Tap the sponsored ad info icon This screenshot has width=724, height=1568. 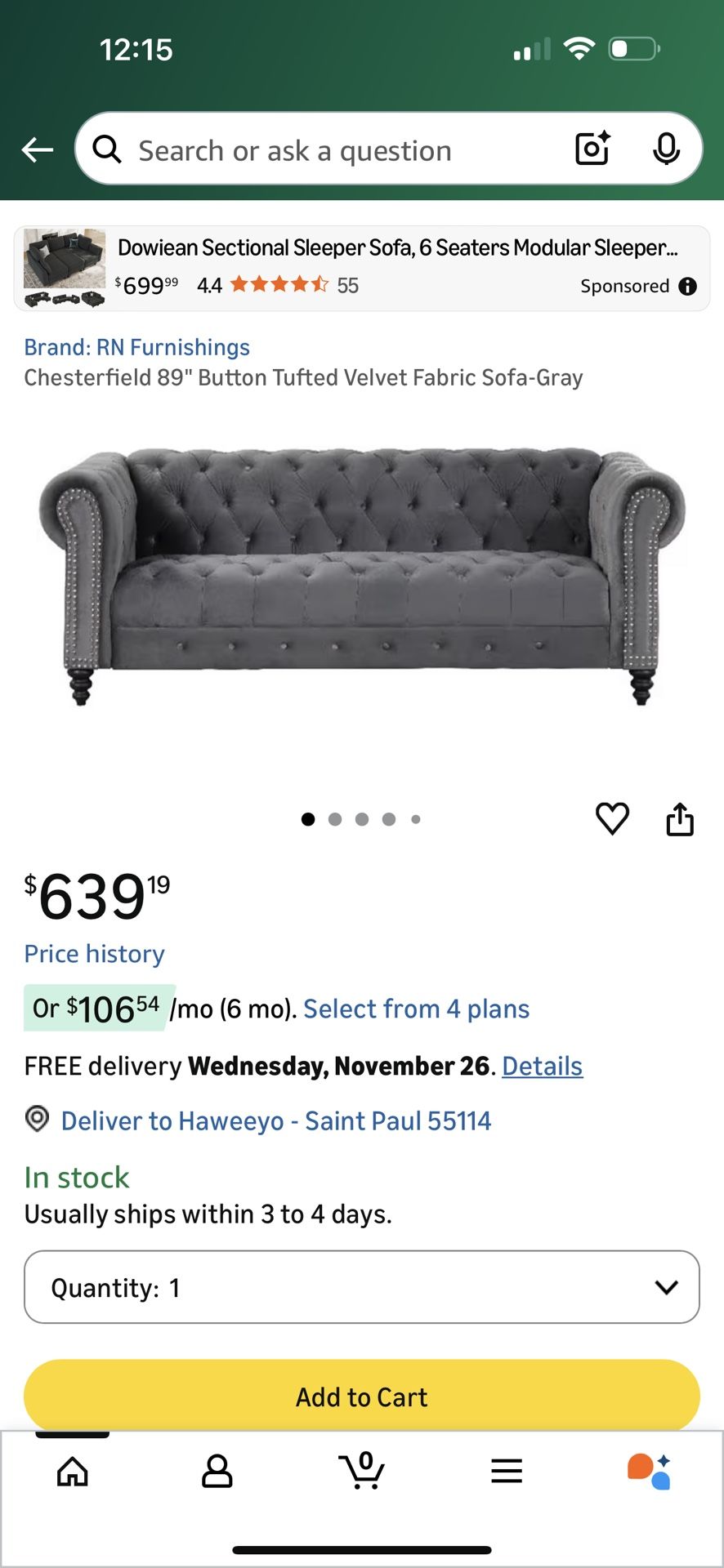pos(689,286)
